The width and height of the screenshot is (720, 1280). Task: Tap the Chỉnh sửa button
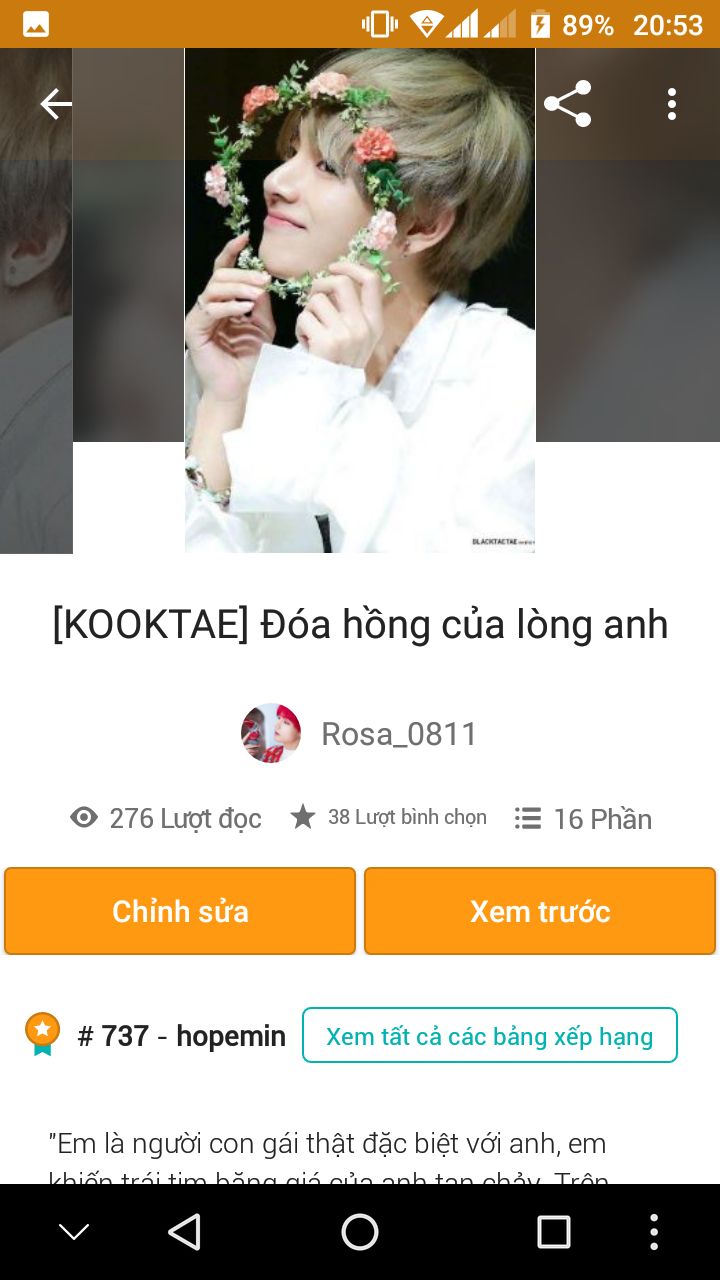[x=180, y=911]
